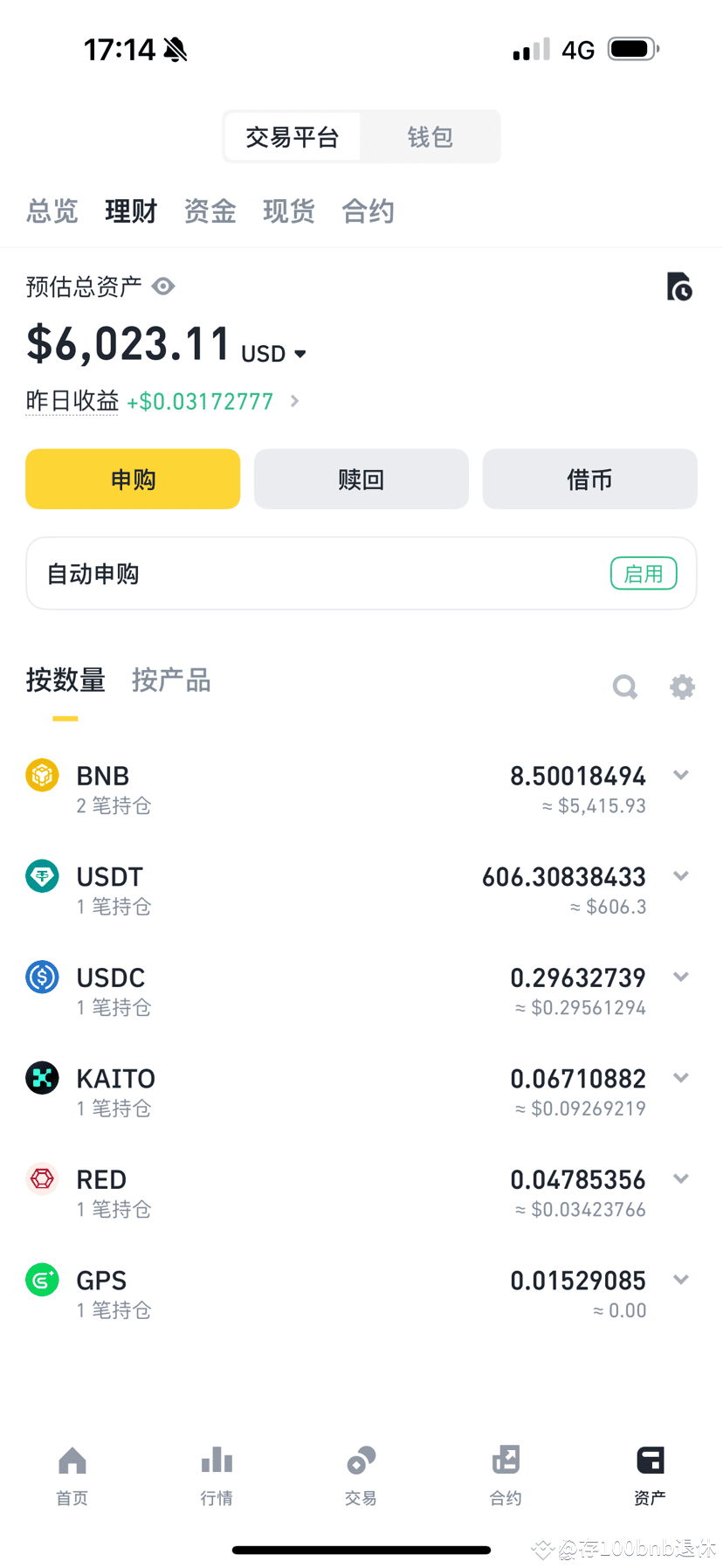Enable 自动申购 auto-subscribe
The width and height of the screenshot is (723, 1568).
pos(644,573)
